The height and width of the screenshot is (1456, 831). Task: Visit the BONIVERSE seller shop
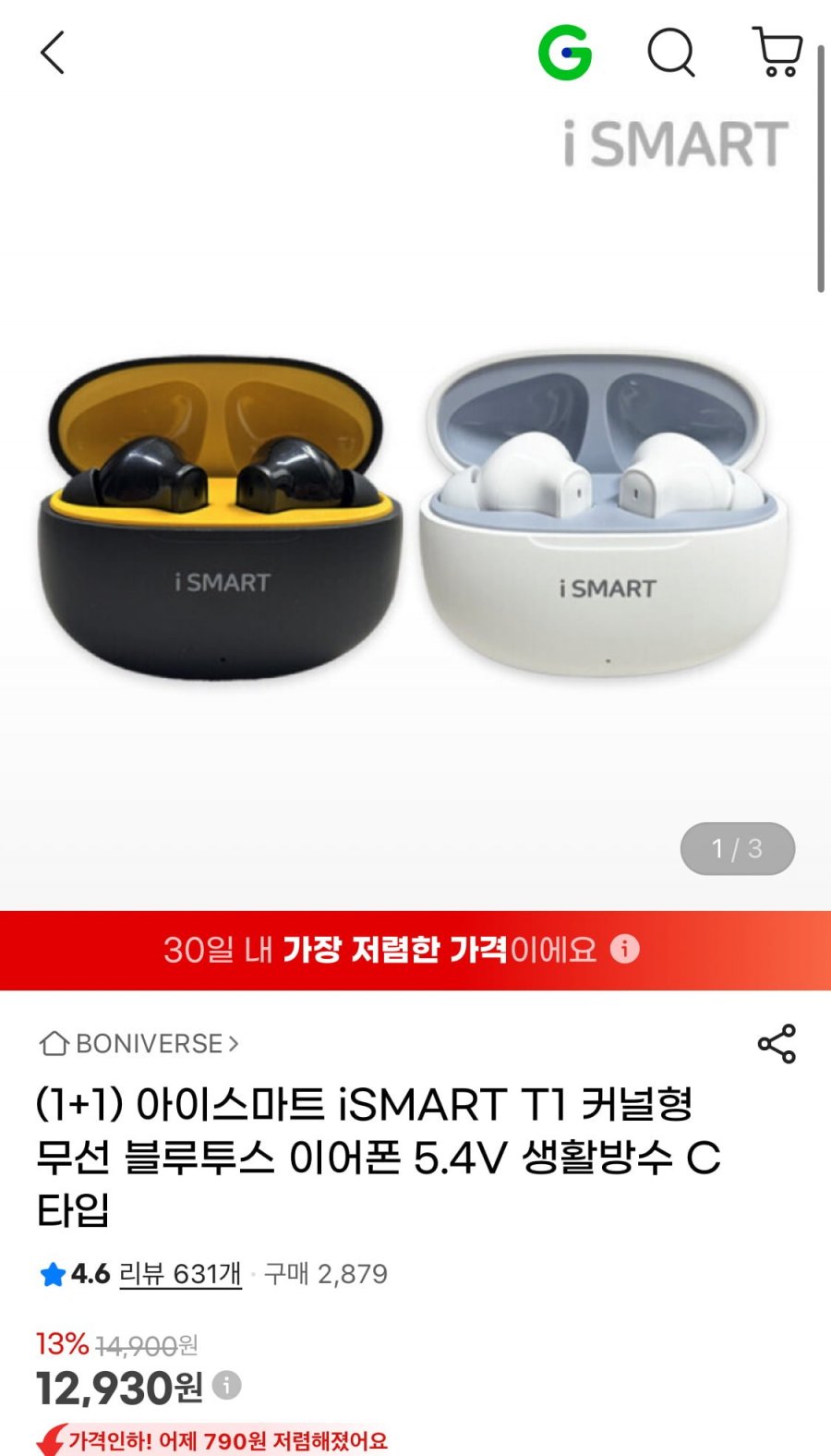[139, 1043]
